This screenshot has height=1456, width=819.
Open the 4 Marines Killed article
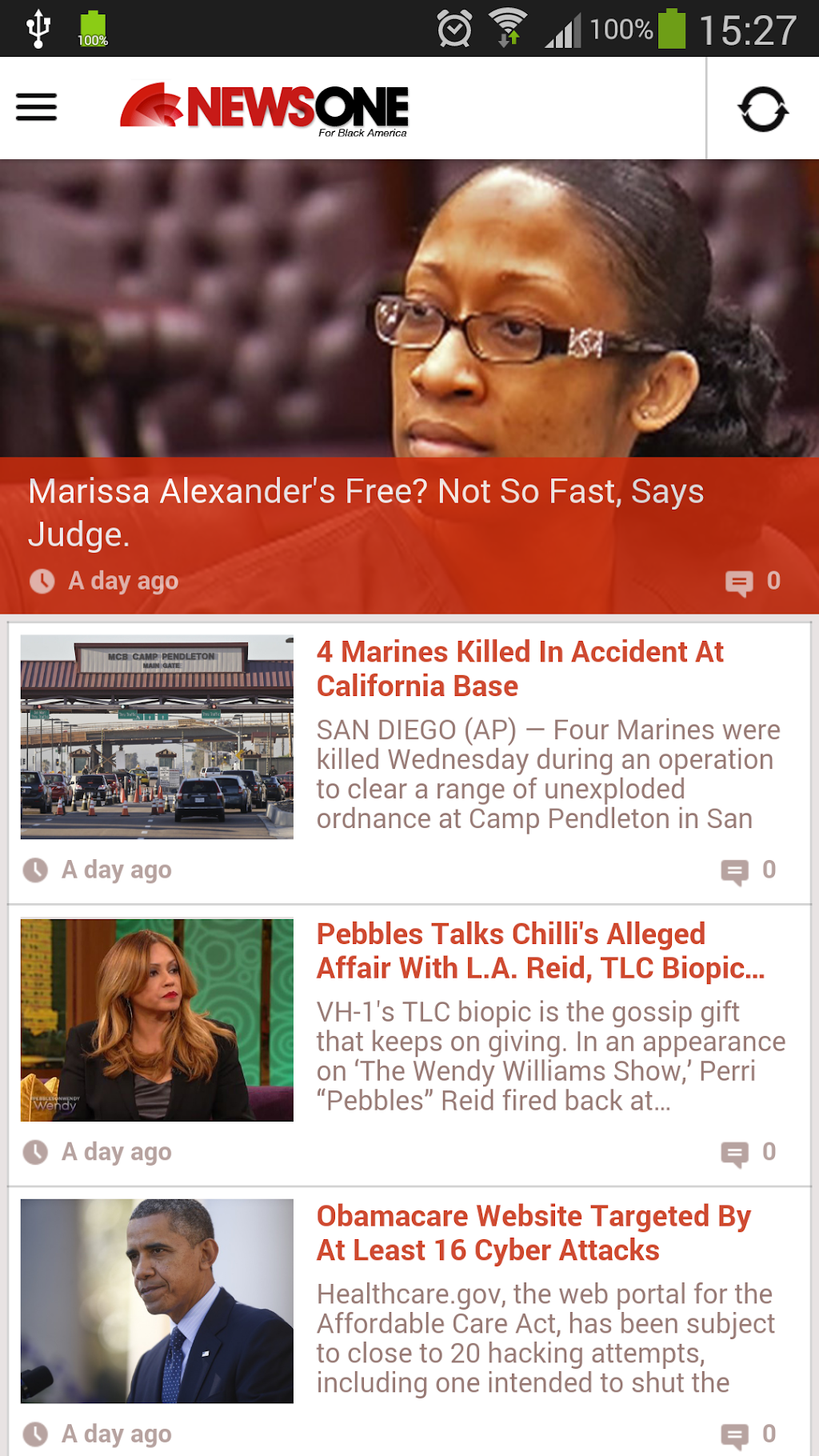pos(519,669)
